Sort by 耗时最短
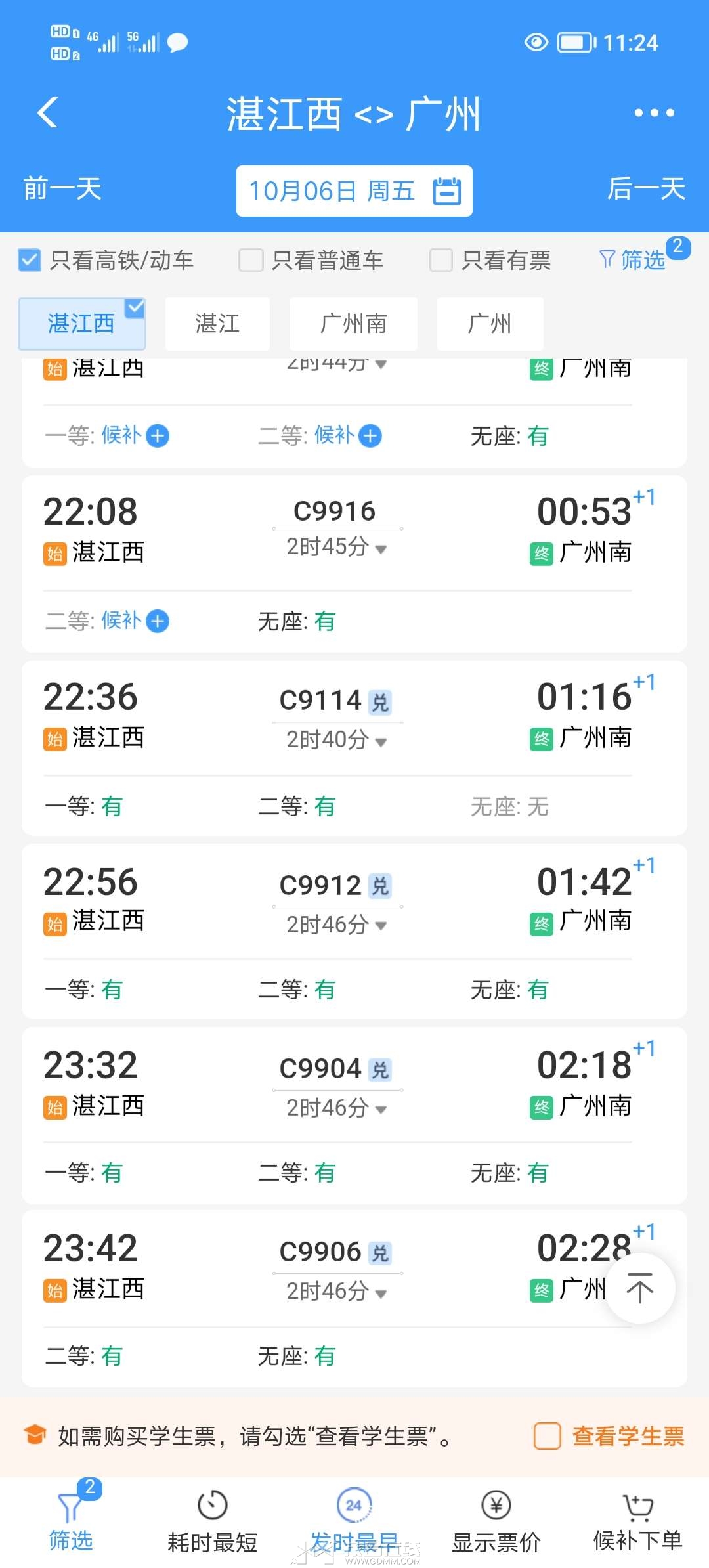 tap(212, 1521)
